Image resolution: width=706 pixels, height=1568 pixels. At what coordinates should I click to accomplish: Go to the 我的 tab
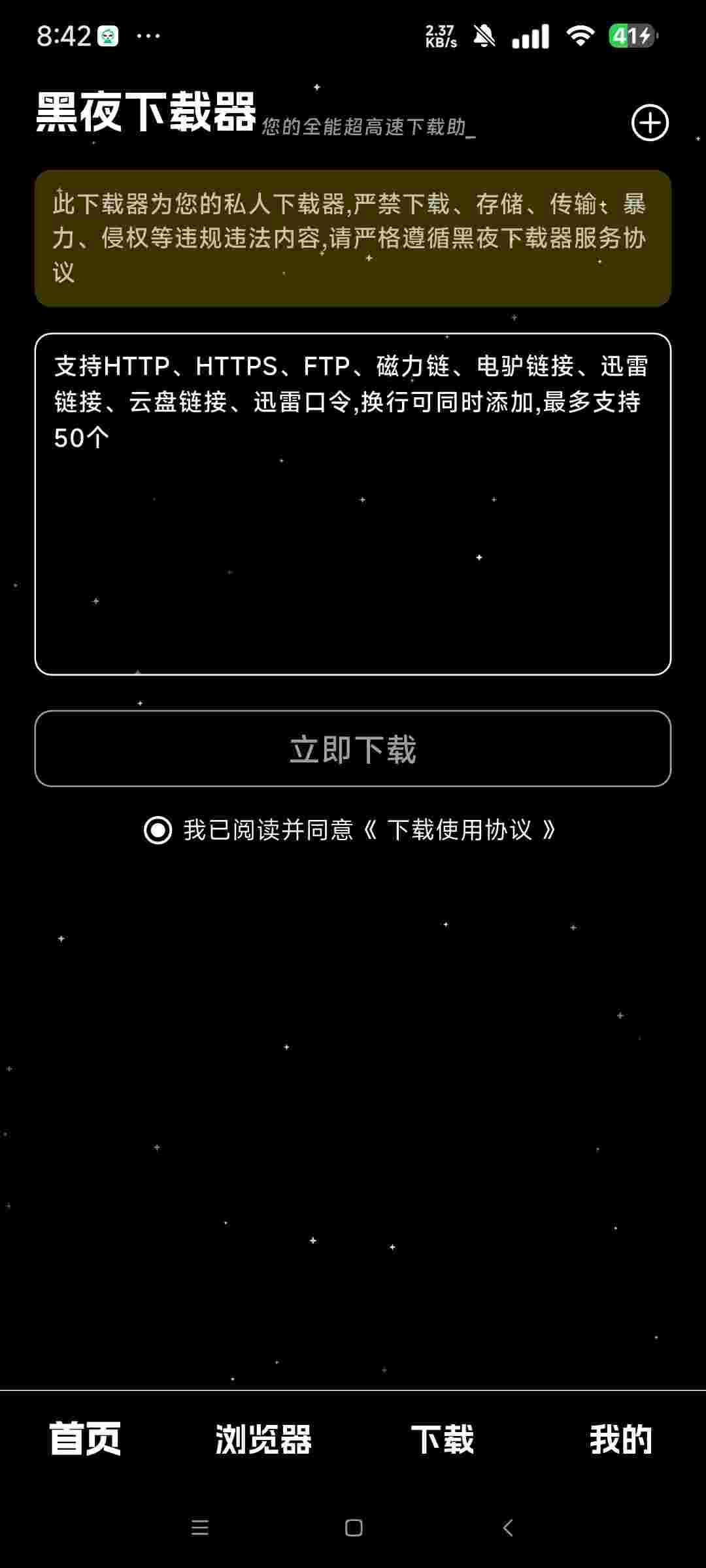(x=620, y=1439)
